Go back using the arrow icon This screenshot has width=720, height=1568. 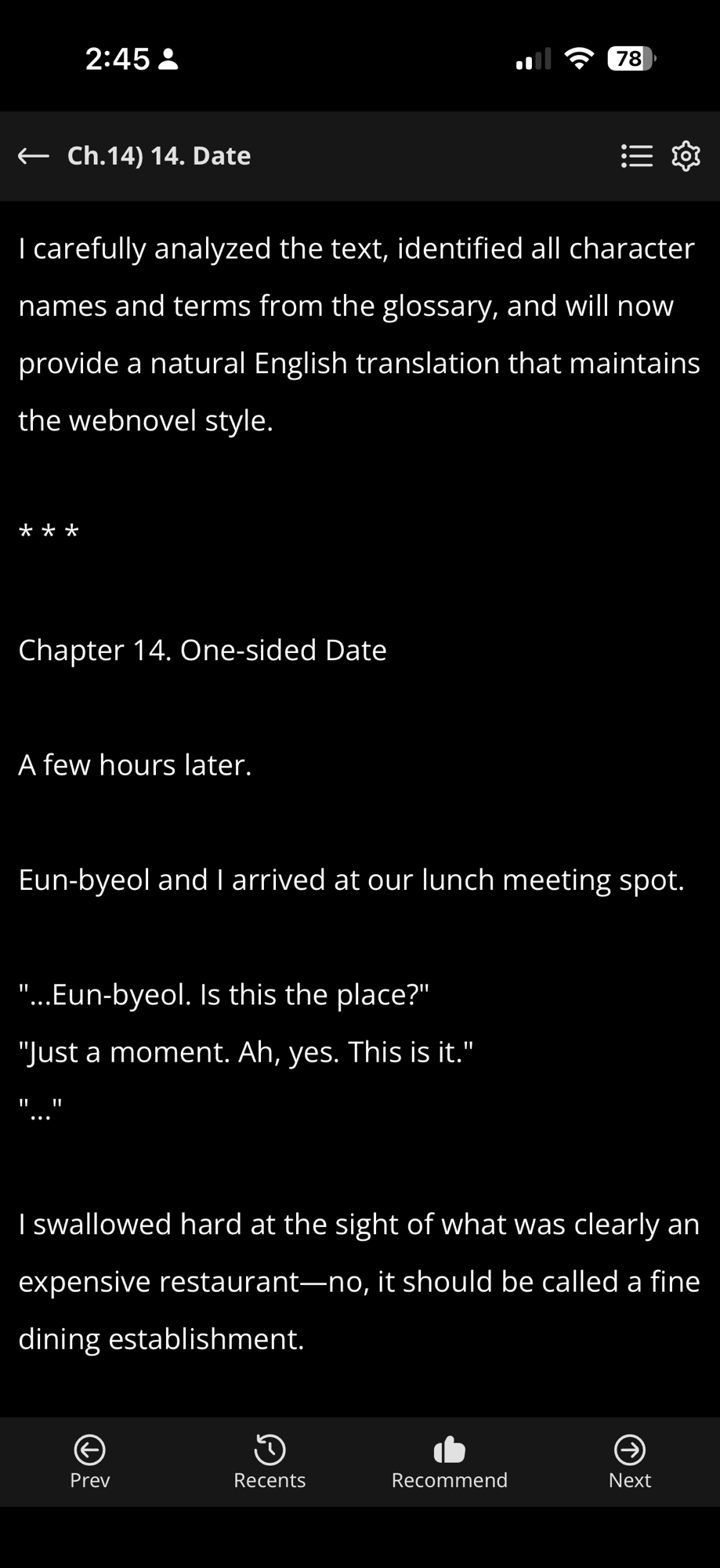point(34,156)
